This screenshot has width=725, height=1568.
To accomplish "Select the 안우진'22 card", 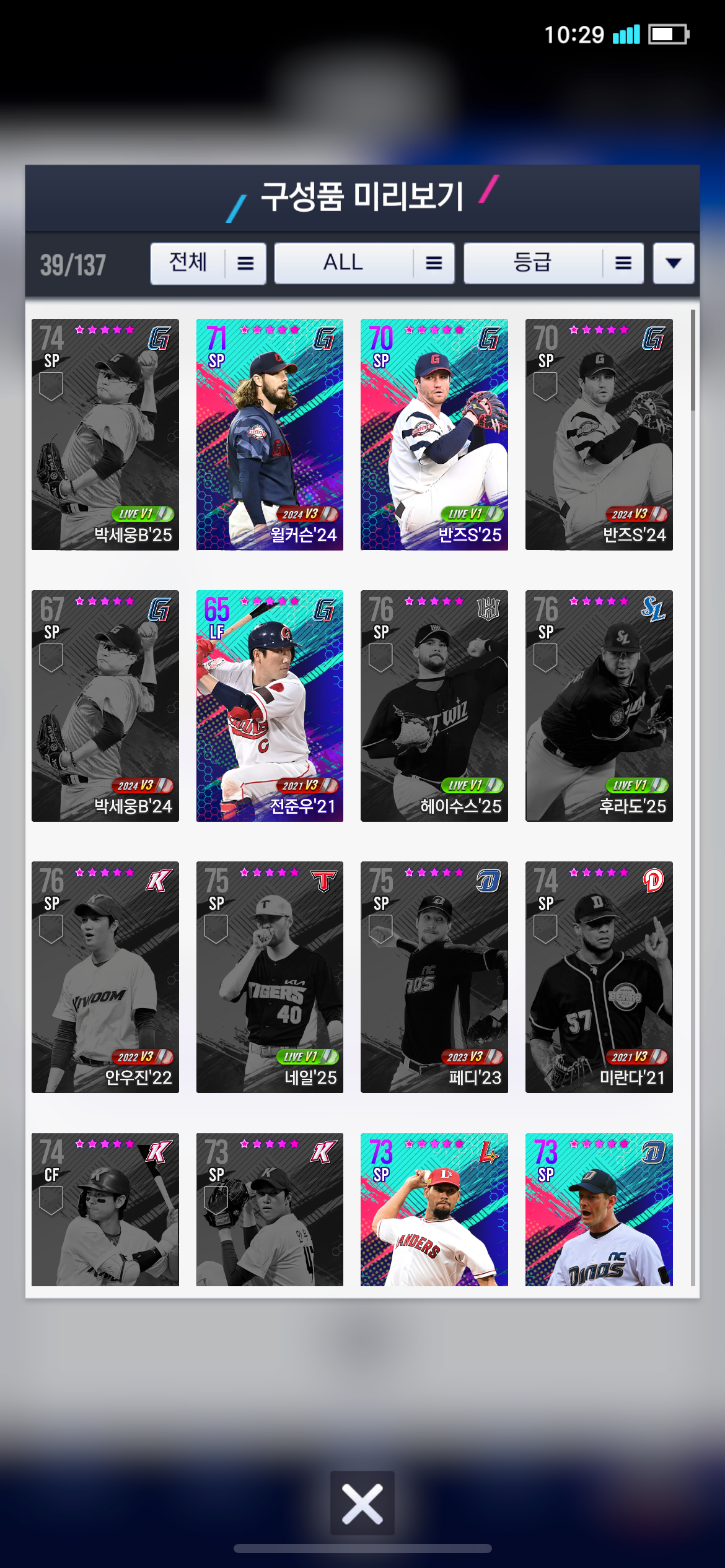I will [105, 977].
